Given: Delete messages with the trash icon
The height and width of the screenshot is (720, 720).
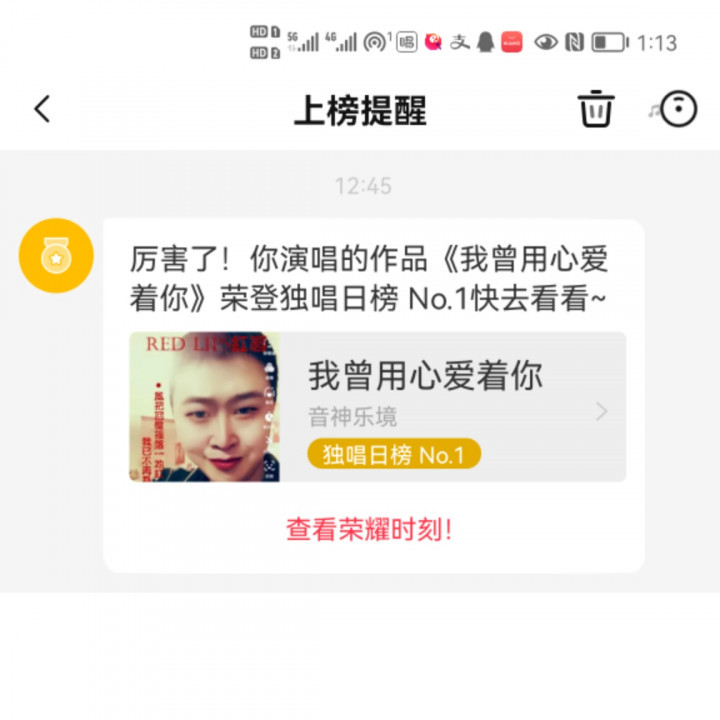Looking at the screenshot, I should 595,109.
